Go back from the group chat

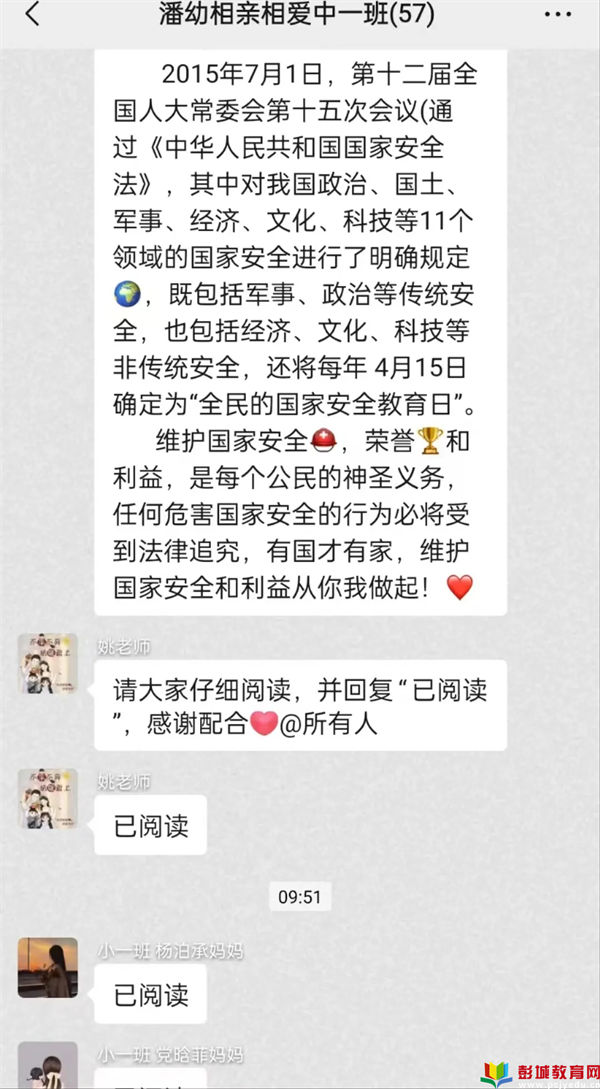[33, 15]
